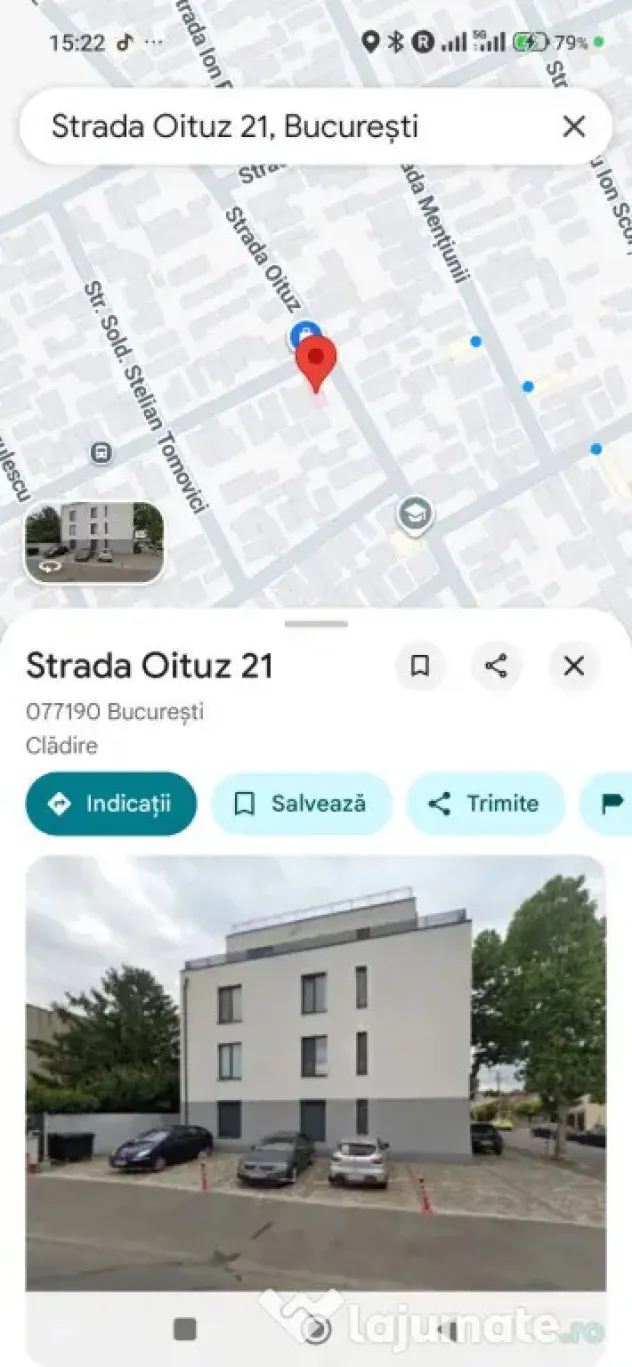Save the place with the Salvează chip
The width and height of the screenshot is (632, 1367).
point(301,804)
